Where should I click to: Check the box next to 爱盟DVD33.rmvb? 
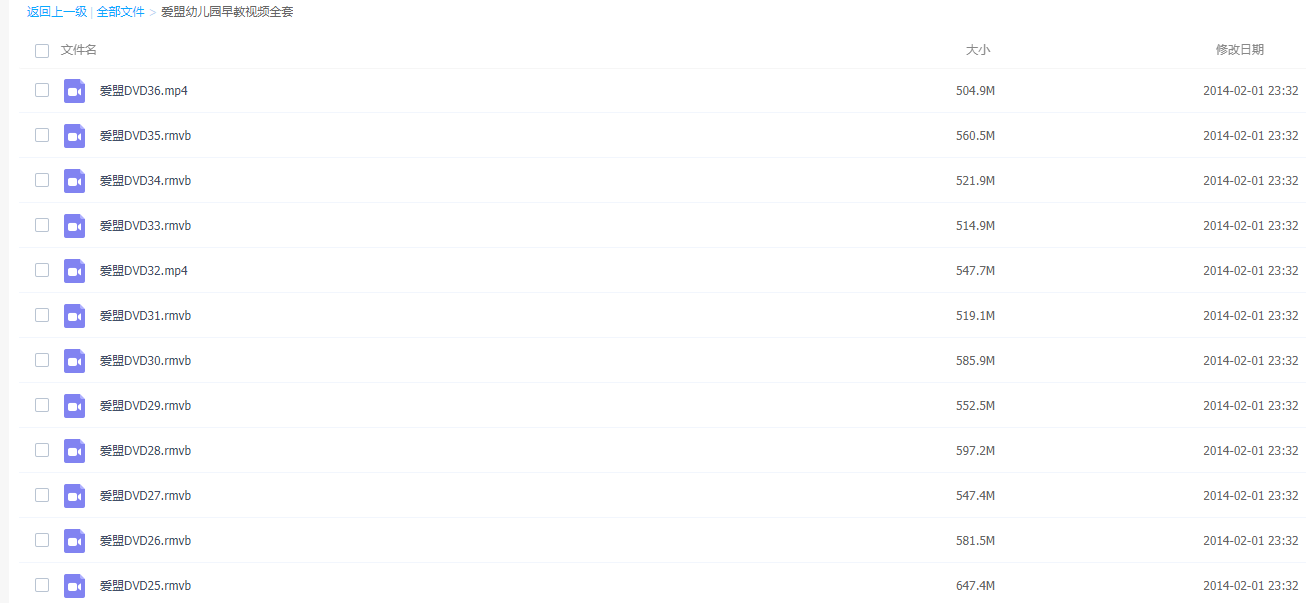[x=42, y=225]
